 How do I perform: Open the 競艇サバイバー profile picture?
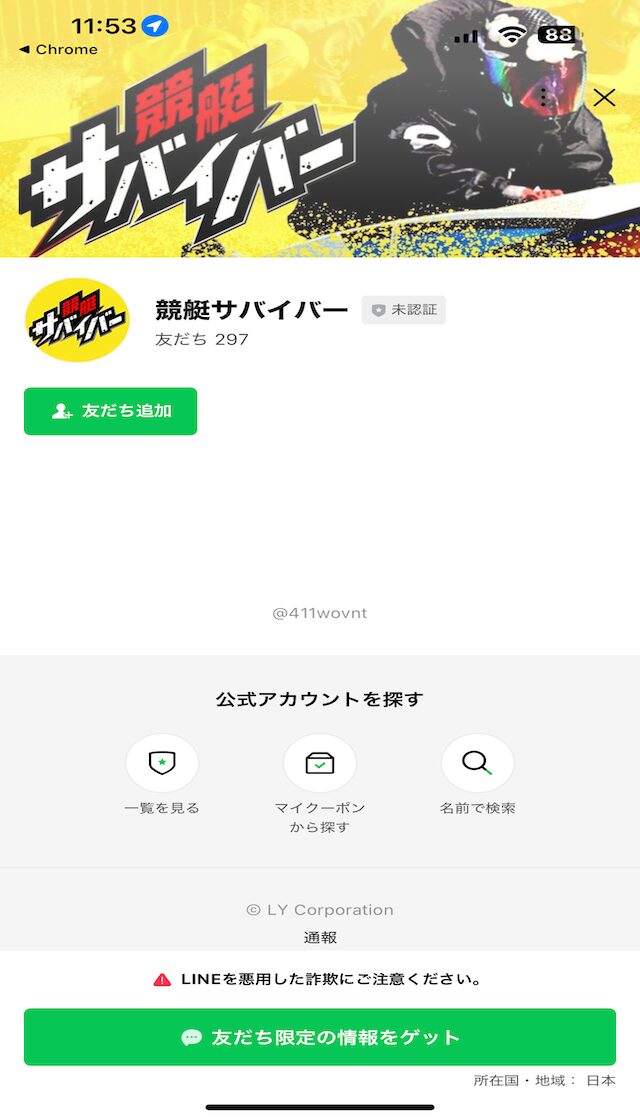point(77,320)
